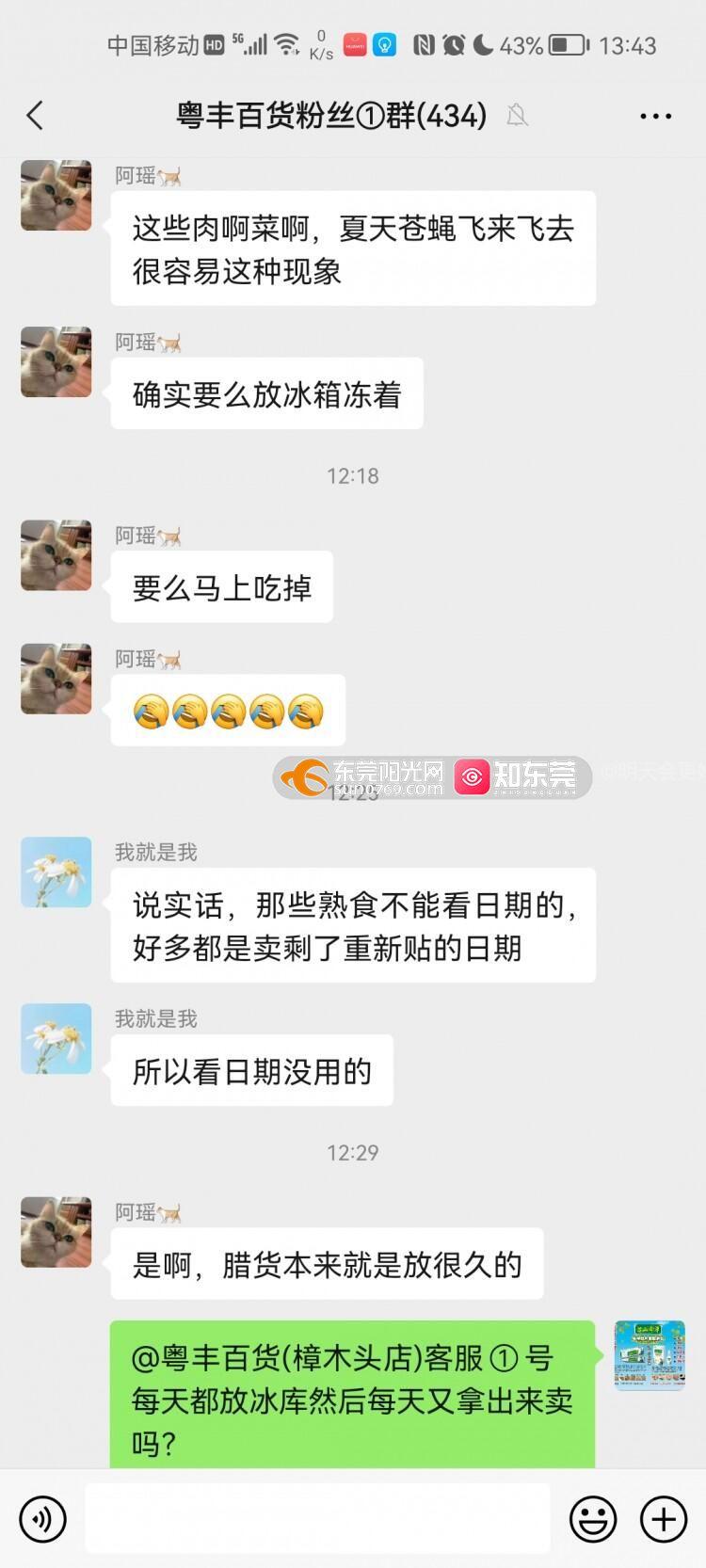Tap the message input field
The image size is (706, 1568).
[x=317, y=1518]
